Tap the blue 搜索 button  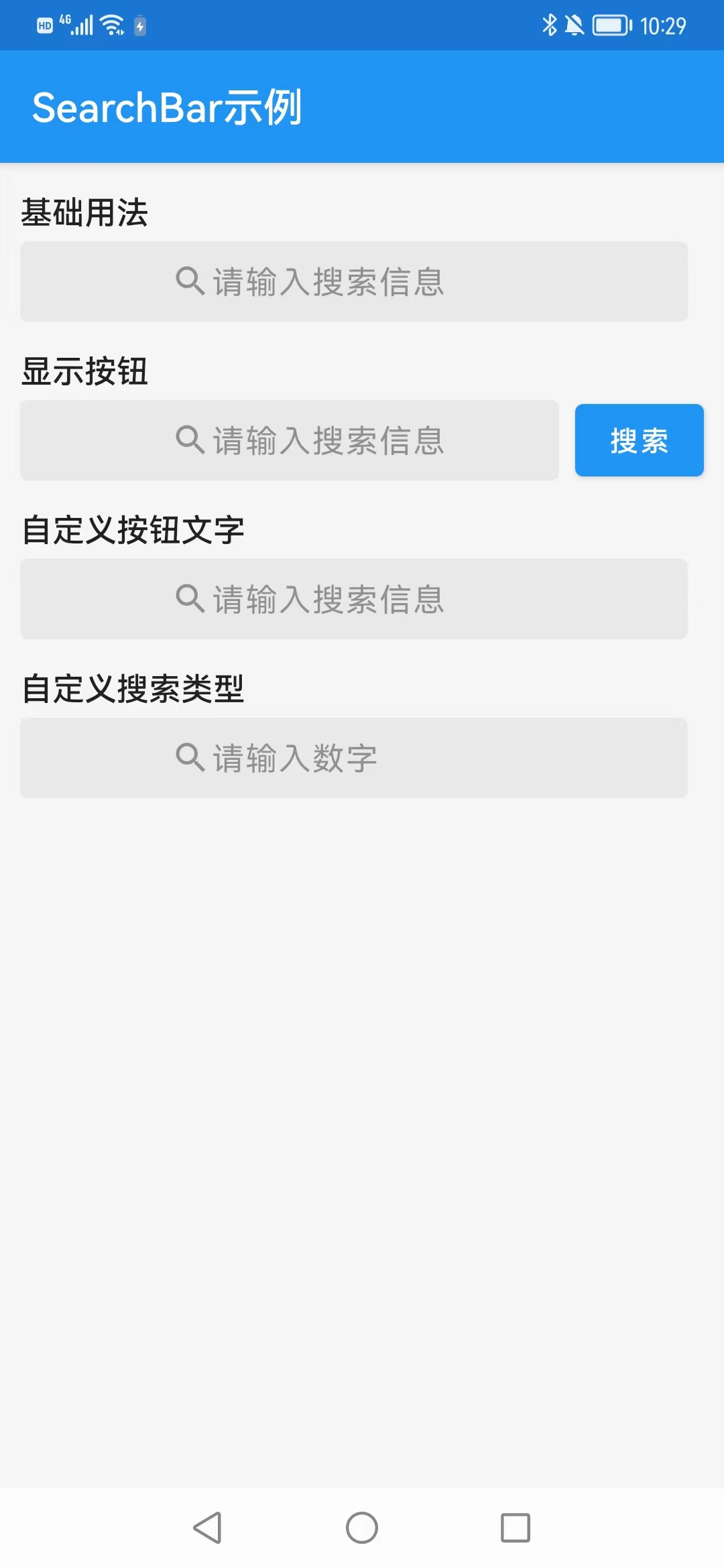click(x=639, y=440)
